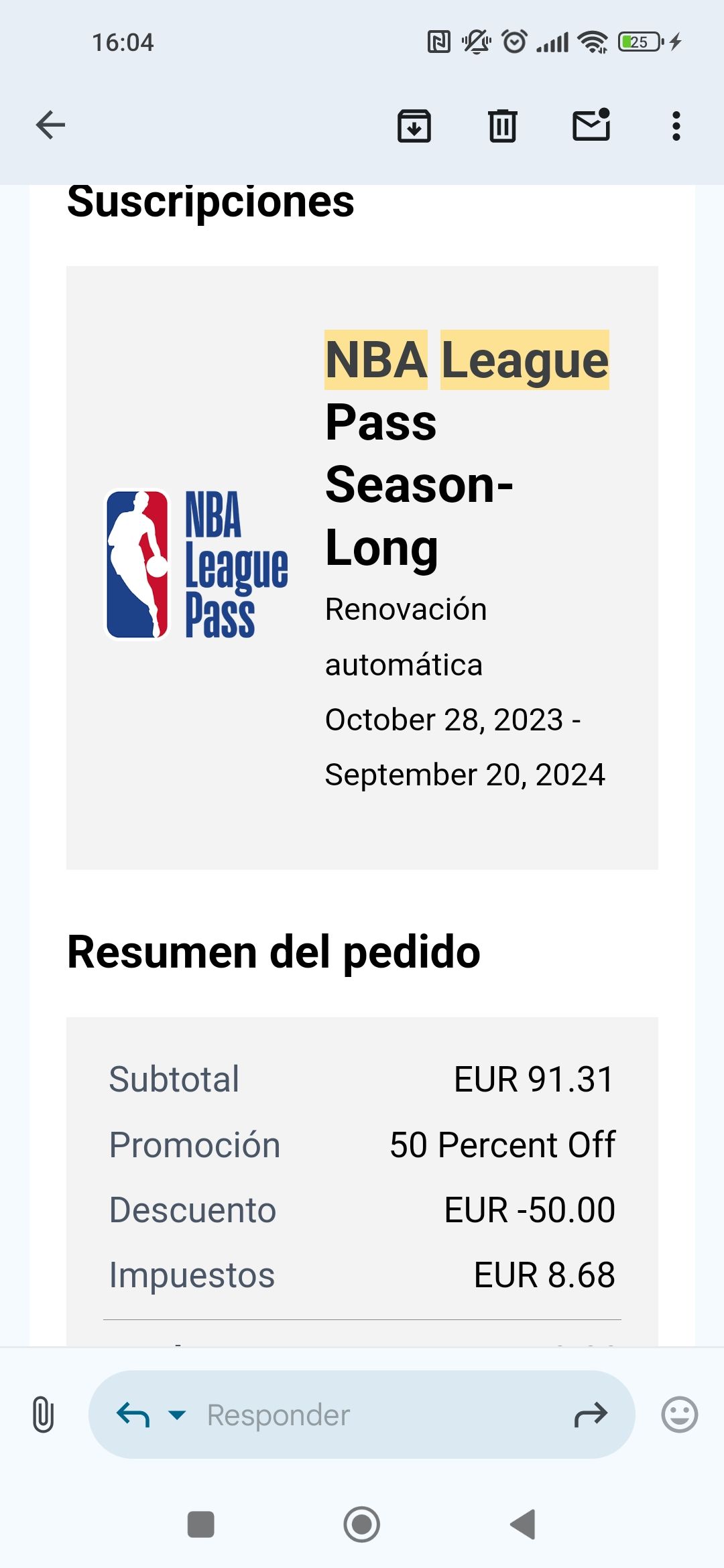Viewport: 724px width, 1568px height.
Task: Tap the Responder input field
Action: pos(335,1415)
